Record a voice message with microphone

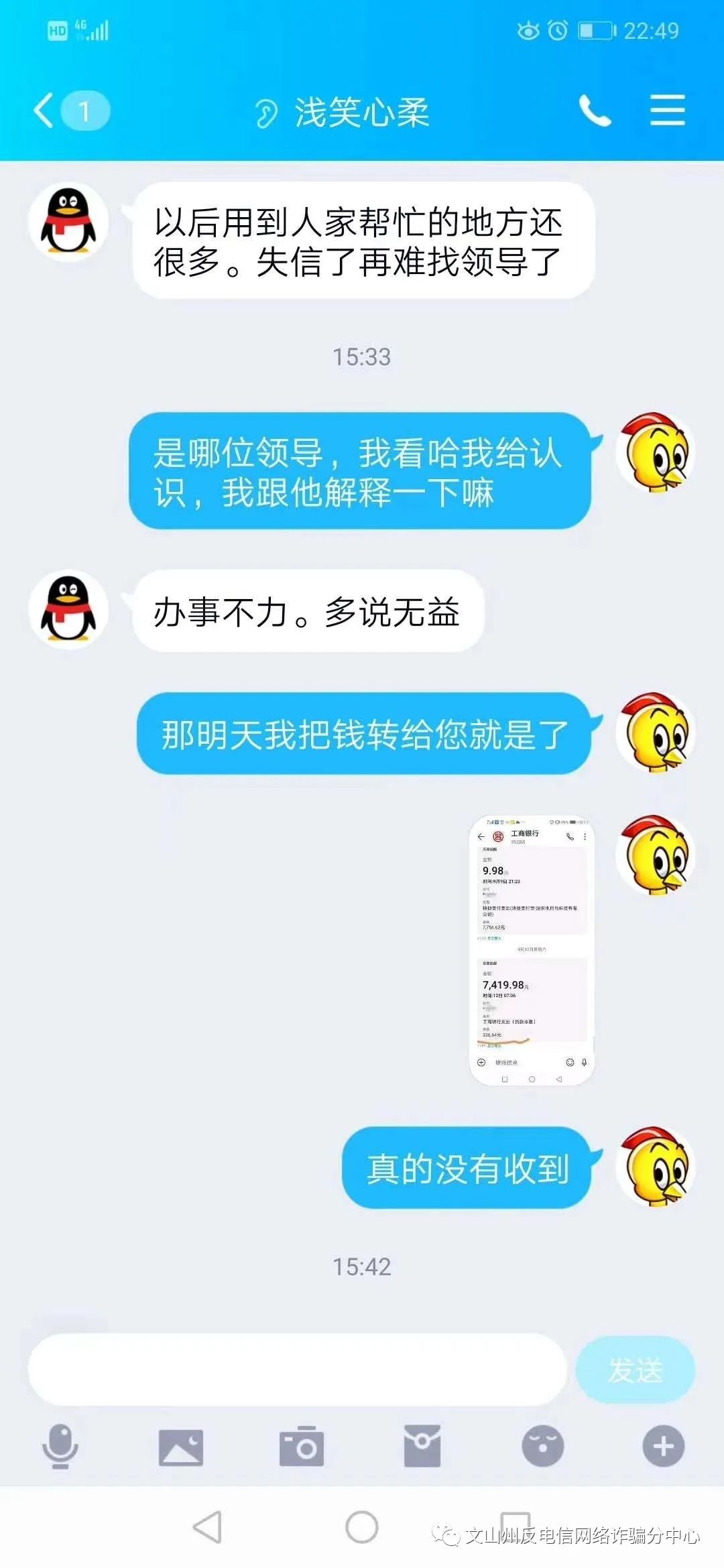[60, 1445]
